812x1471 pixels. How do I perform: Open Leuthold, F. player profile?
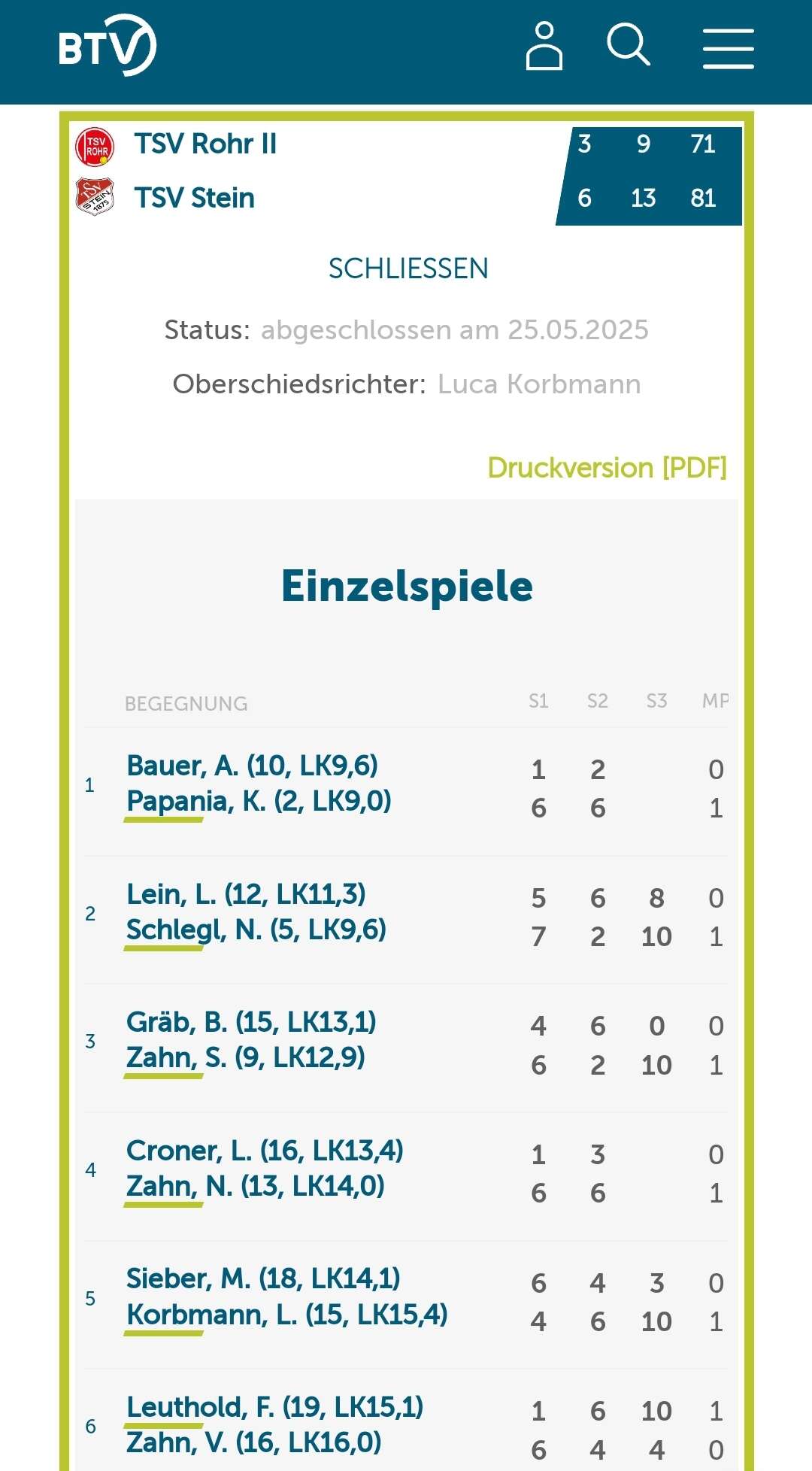pyautogui.click(x=274, y=1407)
